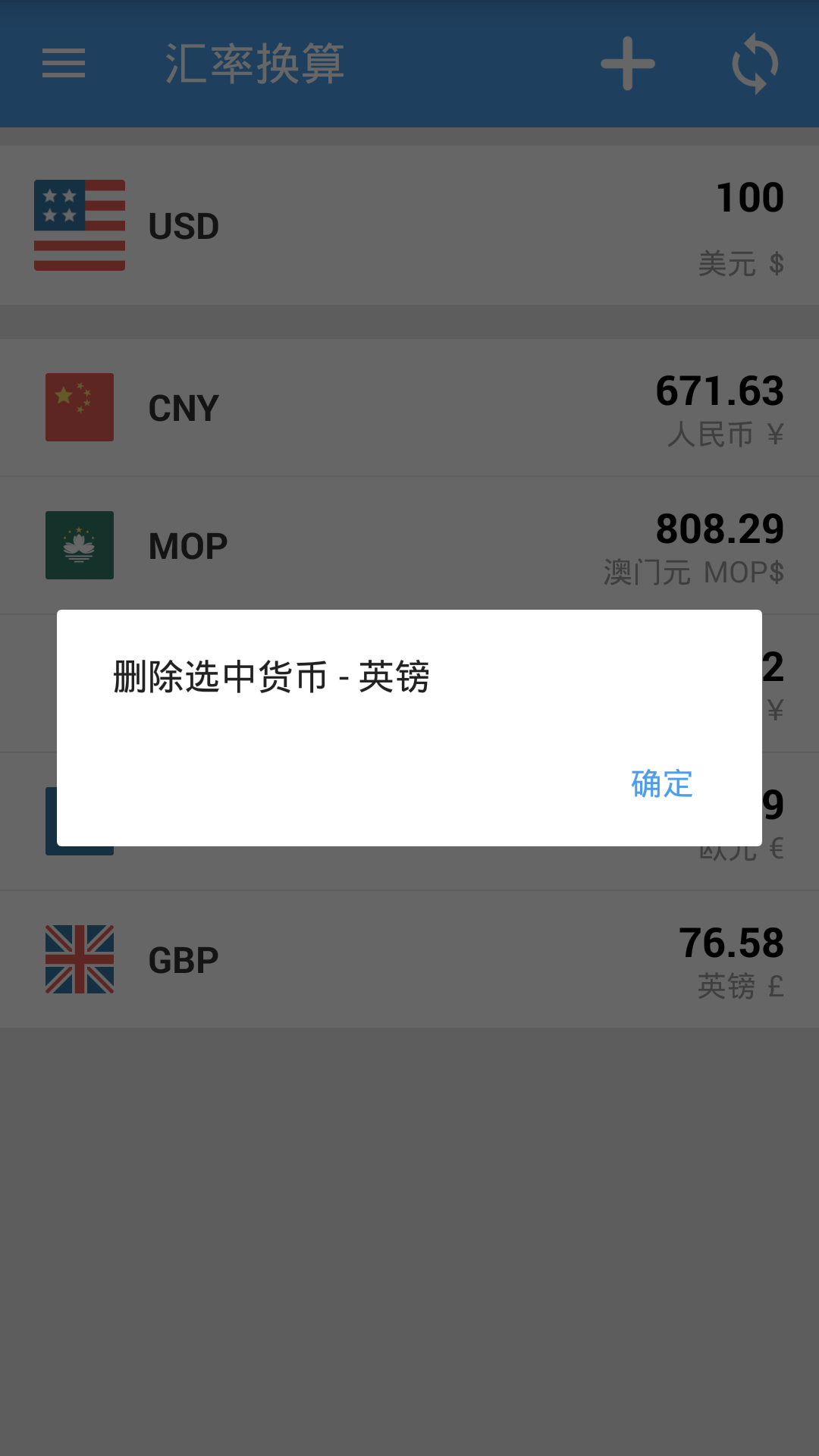The image size is (819, 1456).
Task: Click the MOP Macau flag icon
Action: (79, 544)
